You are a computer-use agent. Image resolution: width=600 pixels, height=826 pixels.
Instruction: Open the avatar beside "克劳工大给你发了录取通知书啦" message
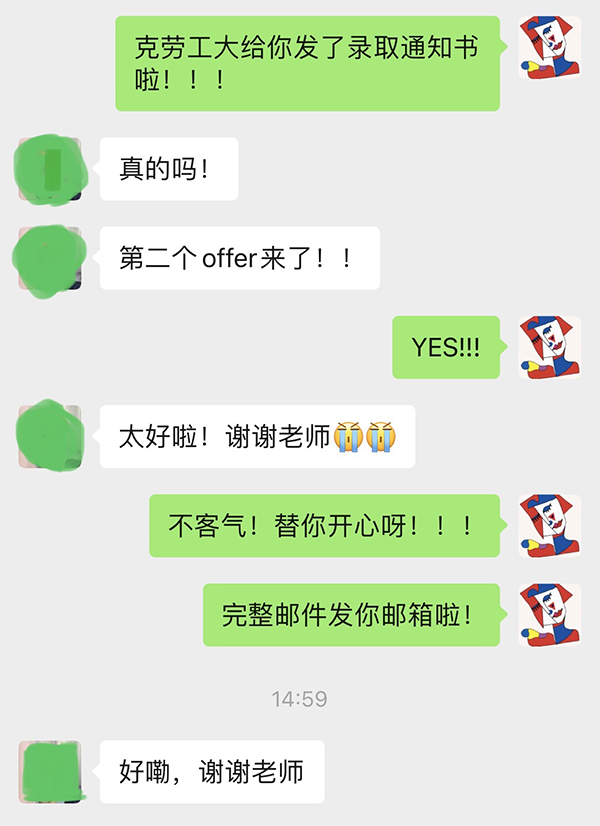pos(550,47)
